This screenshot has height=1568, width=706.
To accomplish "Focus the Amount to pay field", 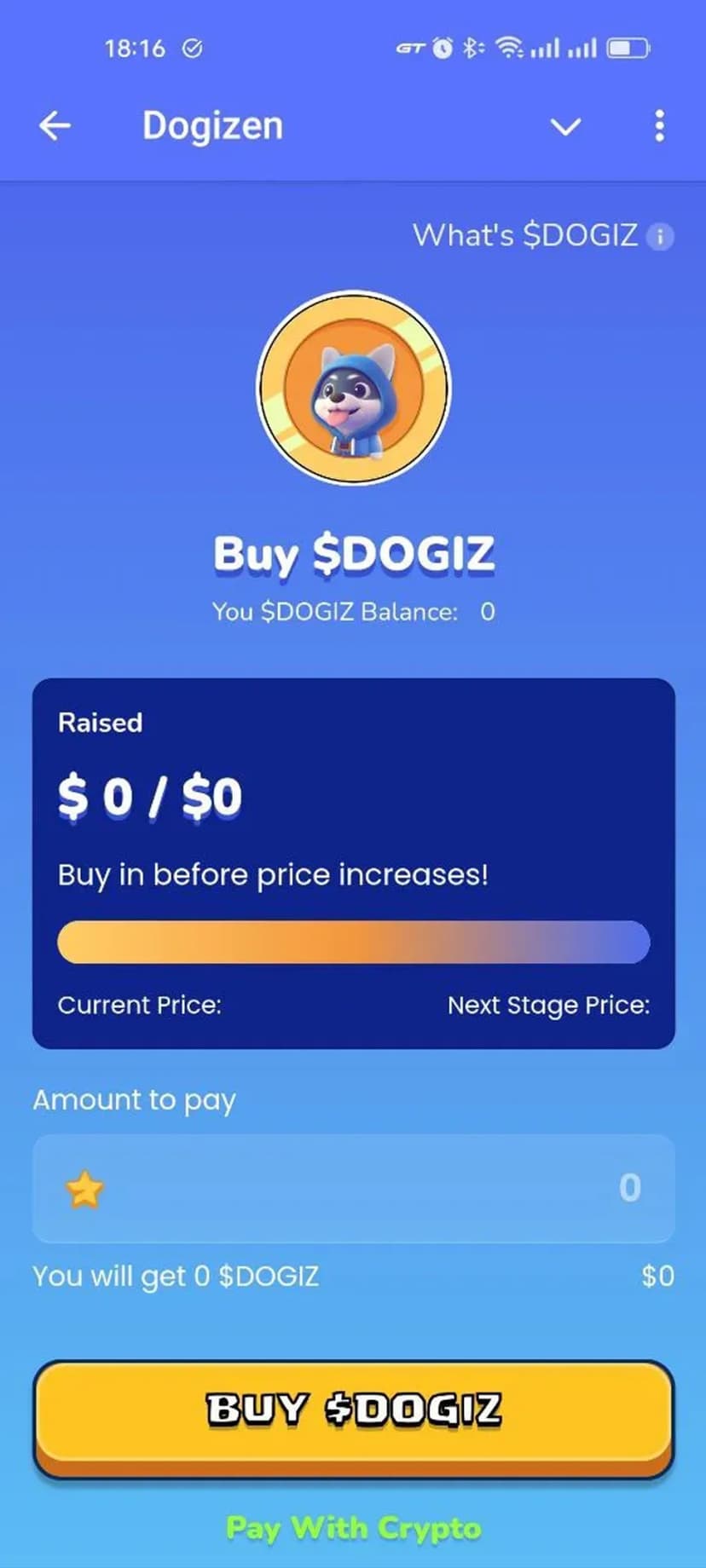I will pyautogui.click(x=353, y=1188).
